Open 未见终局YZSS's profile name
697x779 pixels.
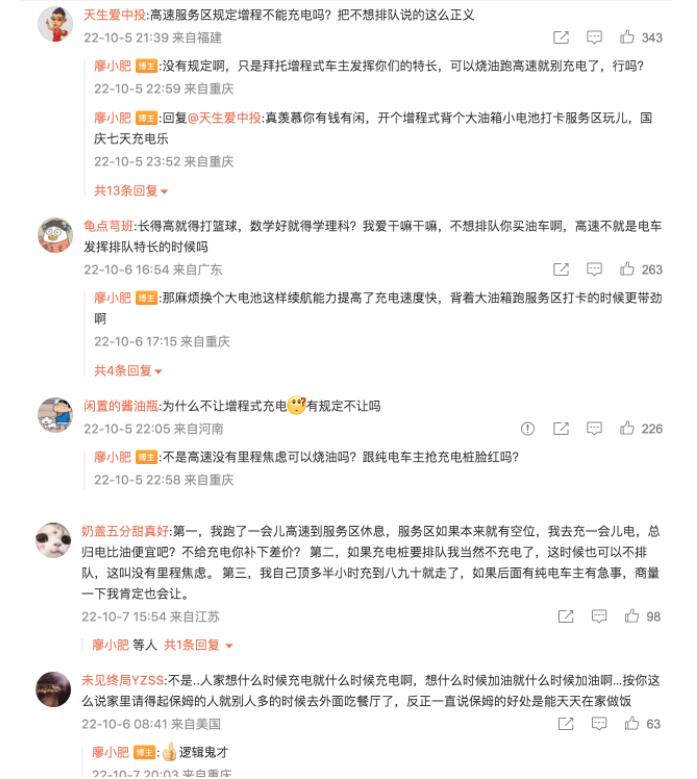click(123, 680)
